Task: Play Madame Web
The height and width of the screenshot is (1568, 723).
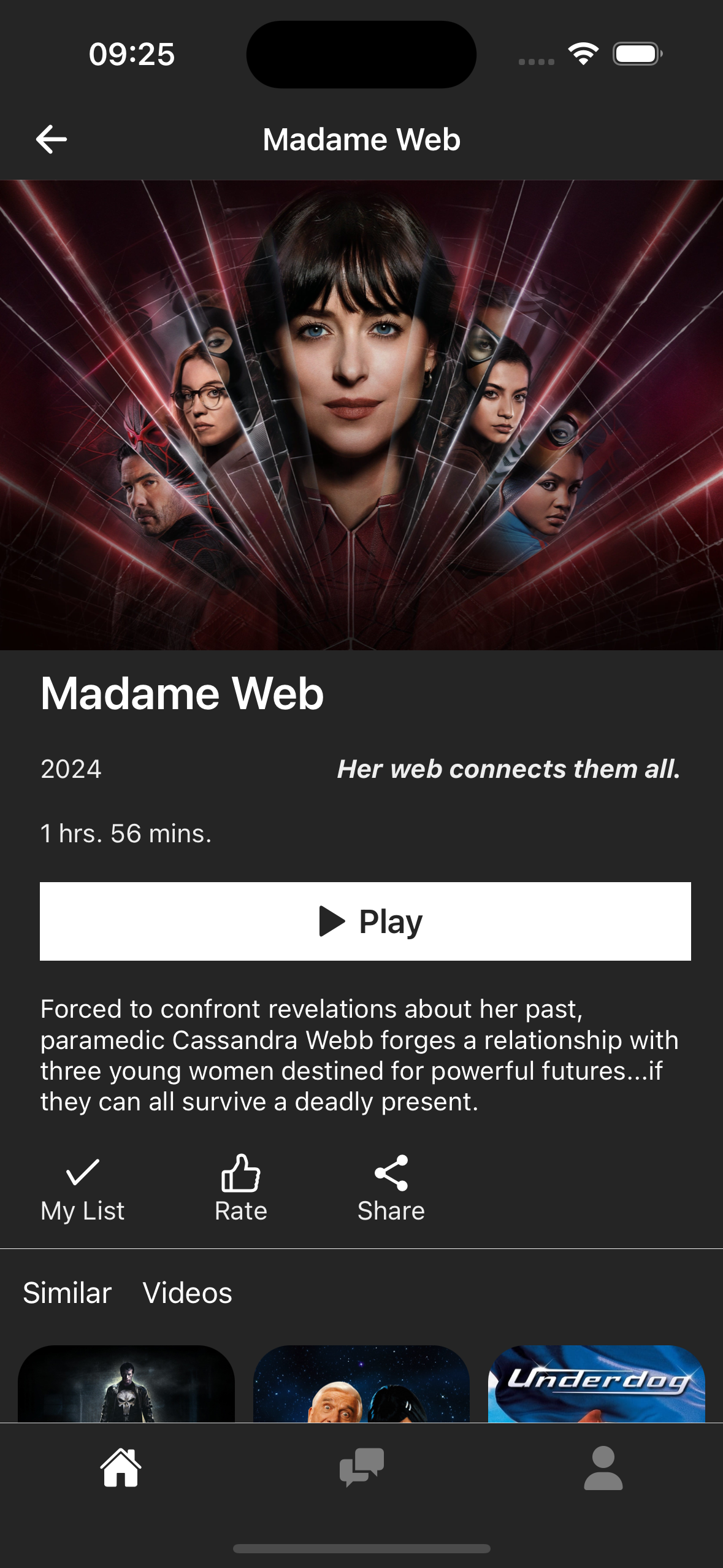Action: [x=365, y=921]
